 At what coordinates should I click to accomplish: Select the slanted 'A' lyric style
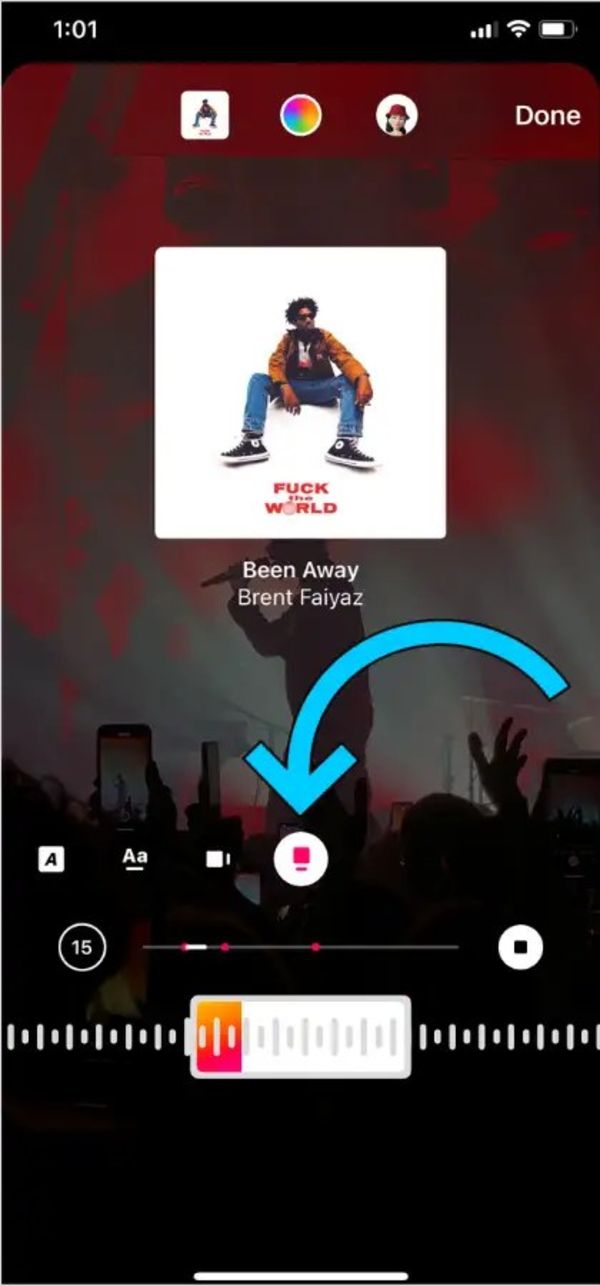click(x=51, y=859)
